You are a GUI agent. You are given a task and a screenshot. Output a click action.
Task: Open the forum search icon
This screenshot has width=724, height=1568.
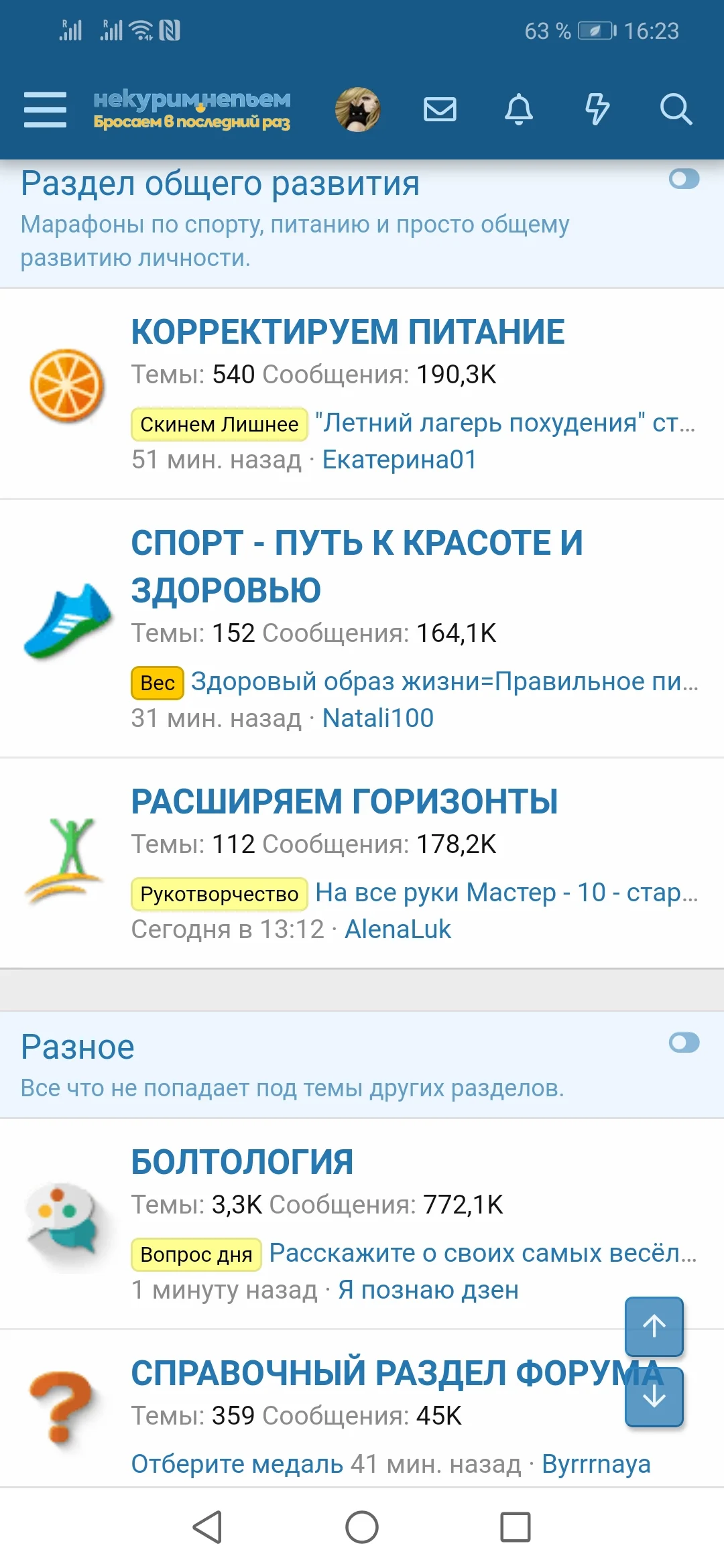click(x=677, y=111)
